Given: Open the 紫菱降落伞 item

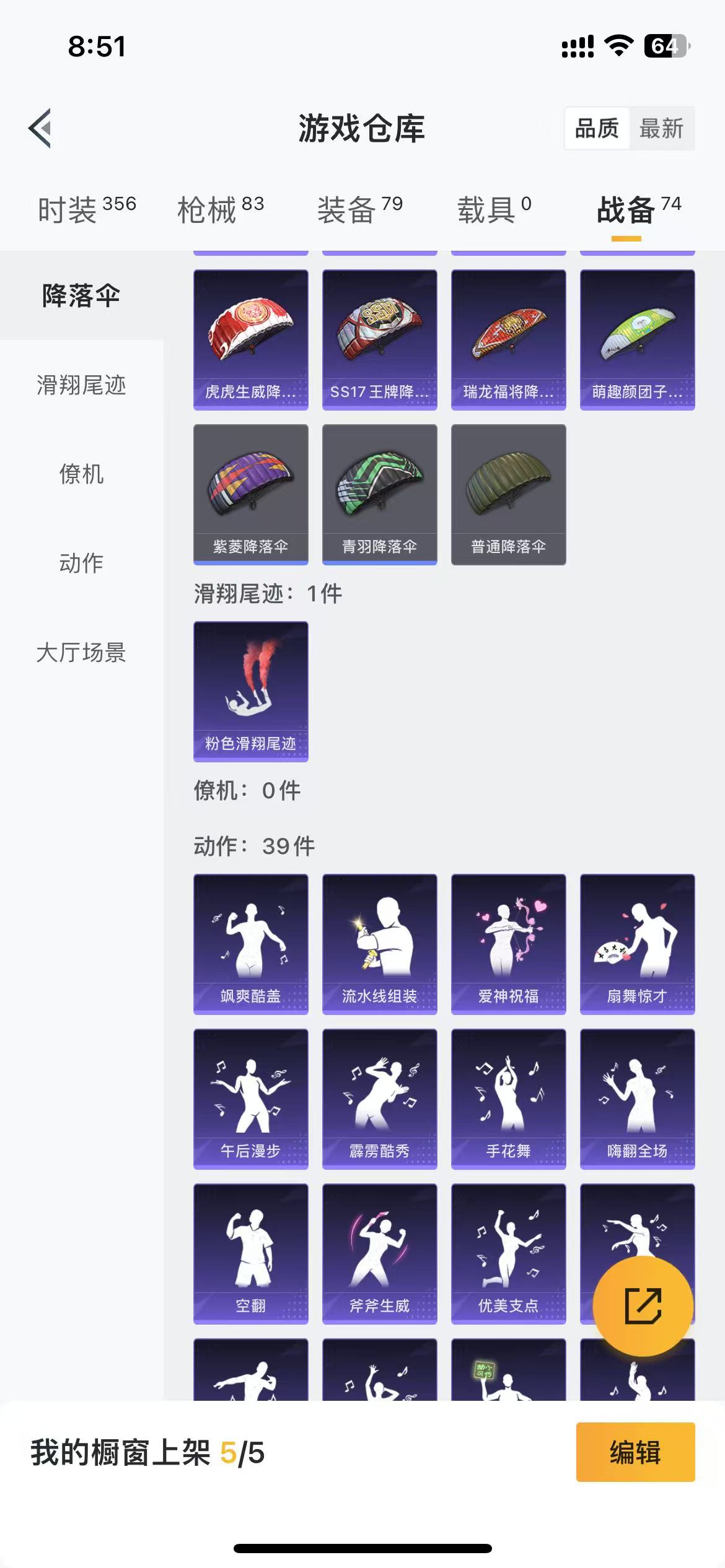Looking at the screenshot, I should (x=251, y=494).
